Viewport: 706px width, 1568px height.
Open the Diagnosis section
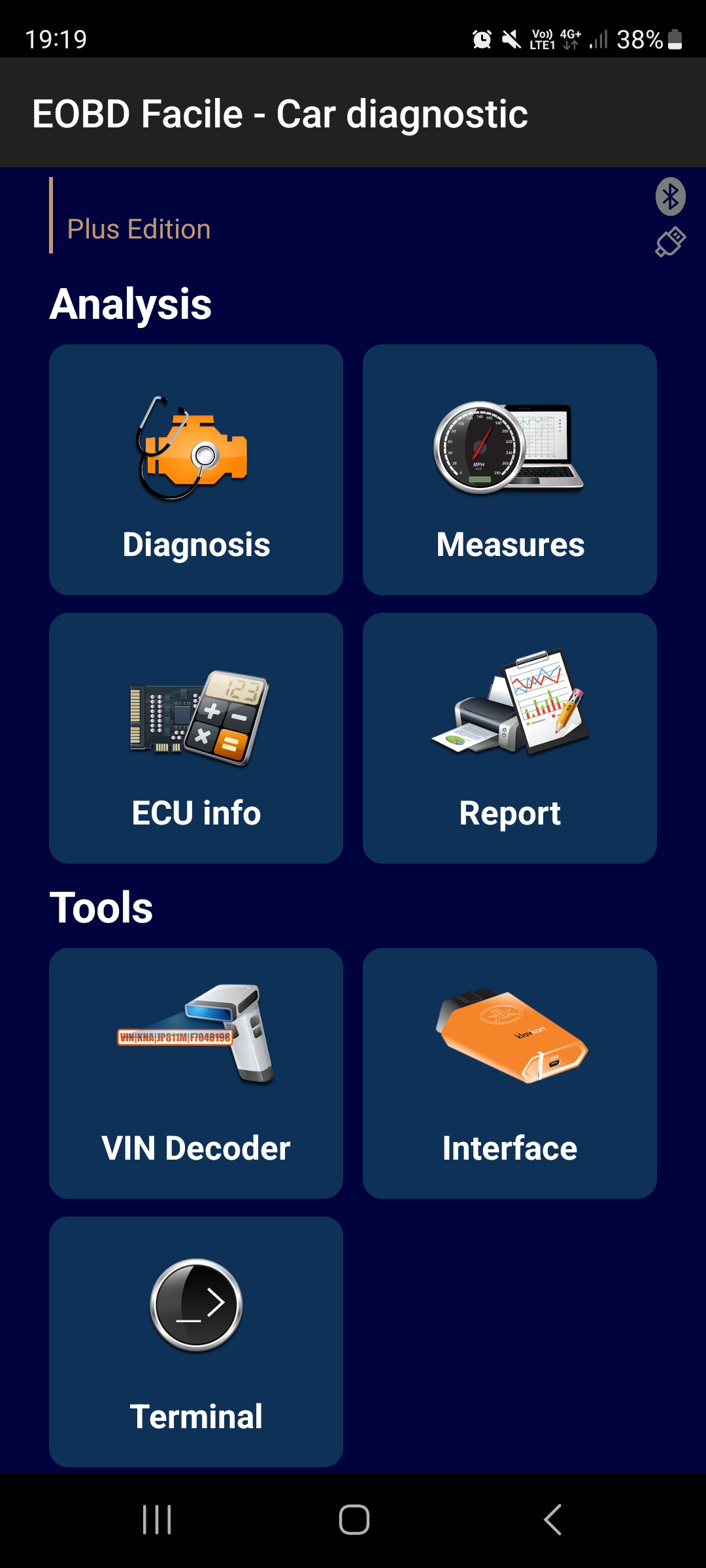point(196,469)
